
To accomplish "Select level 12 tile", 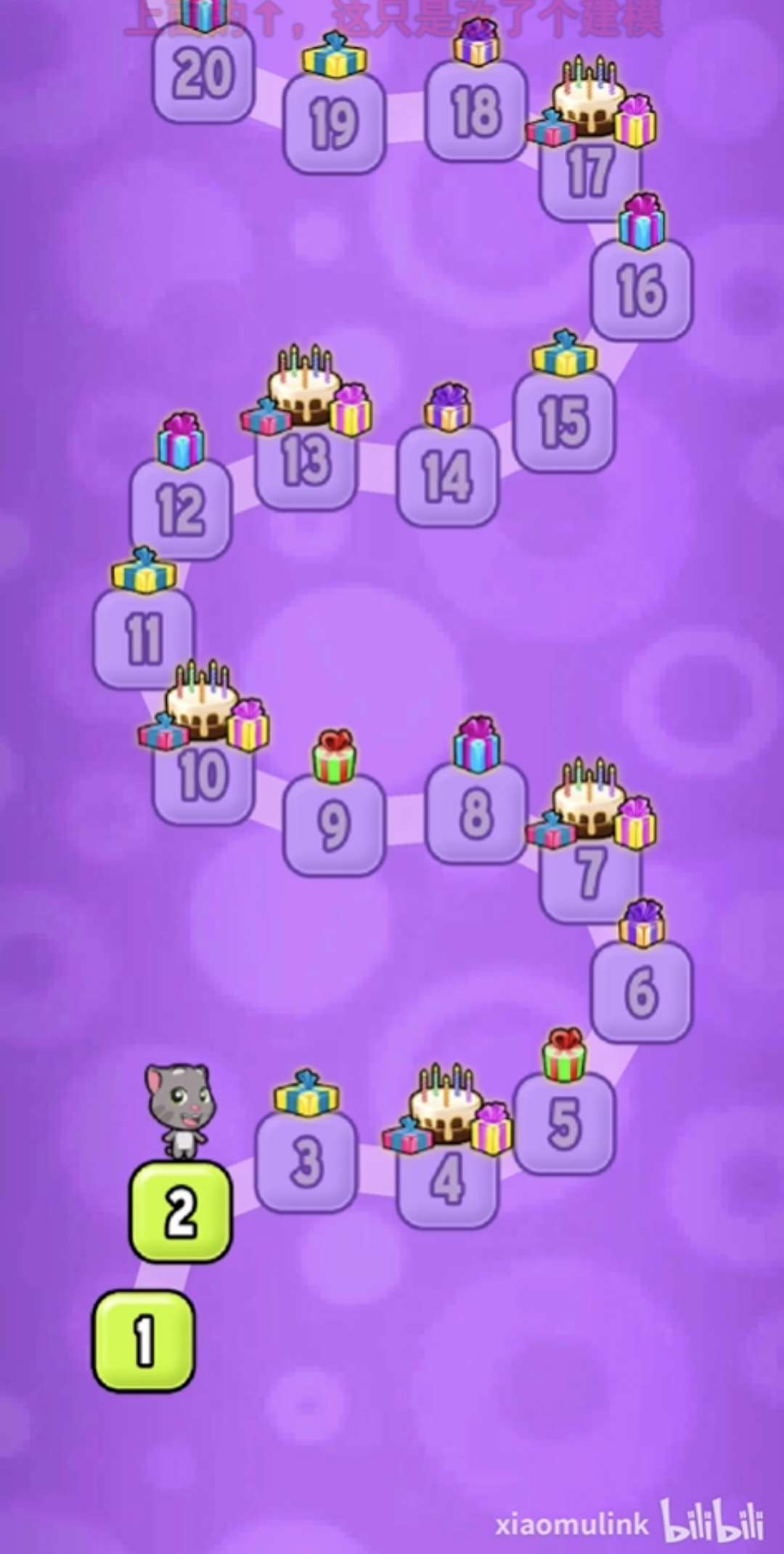I will 181,509.
